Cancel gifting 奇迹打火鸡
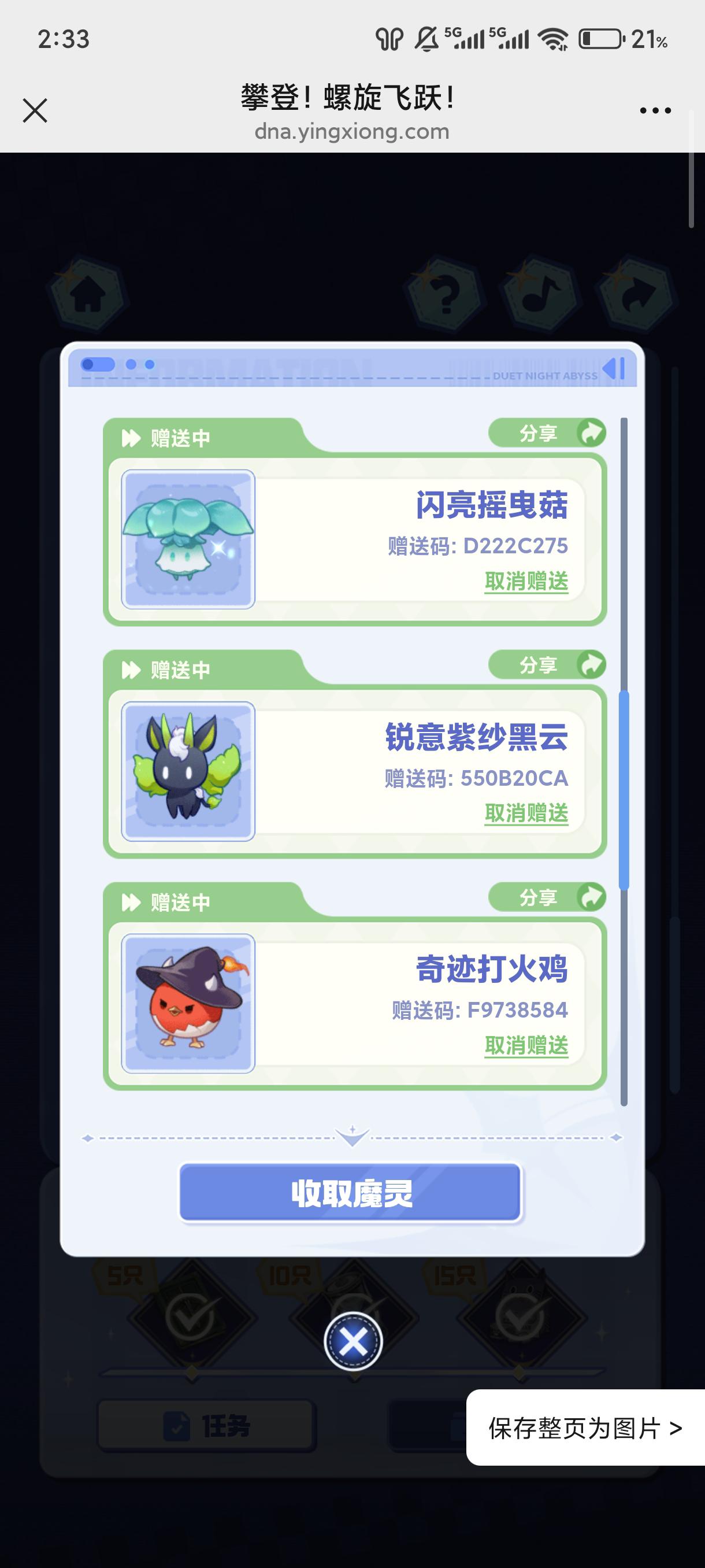This screenshot has height=1568, width=705. [526, 1045]
